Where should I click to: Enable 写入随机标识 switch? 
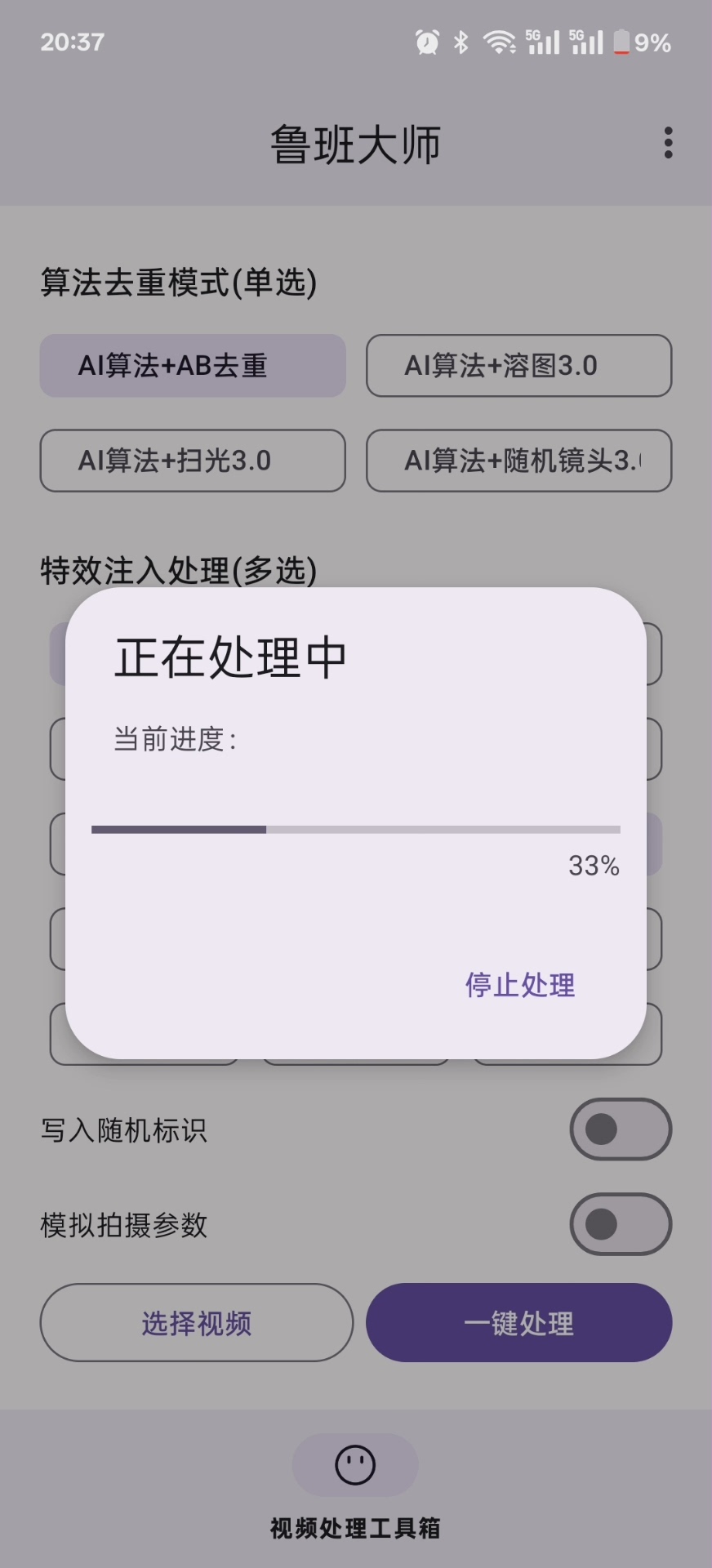click(x=620, y=1129)
